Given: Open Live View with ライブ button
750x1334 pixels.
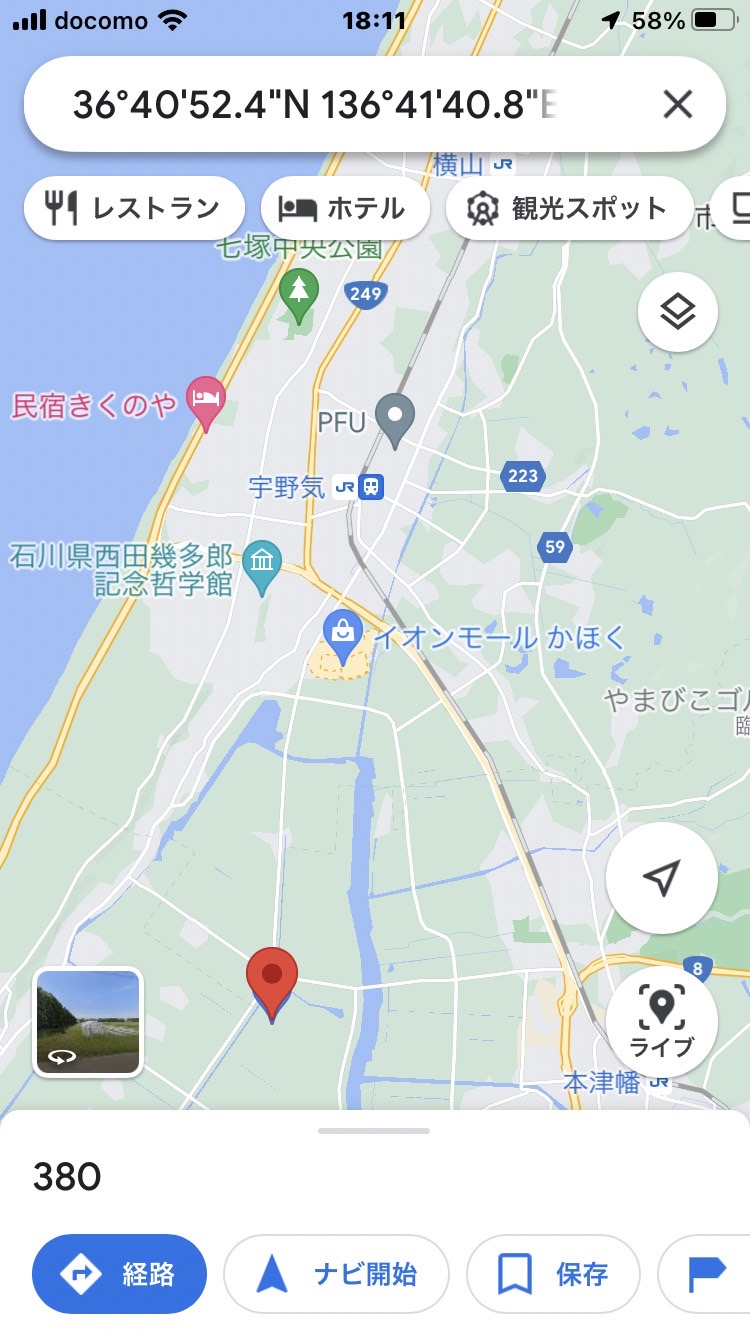Looking at the screenshot, I should [x=661, y=1020].
